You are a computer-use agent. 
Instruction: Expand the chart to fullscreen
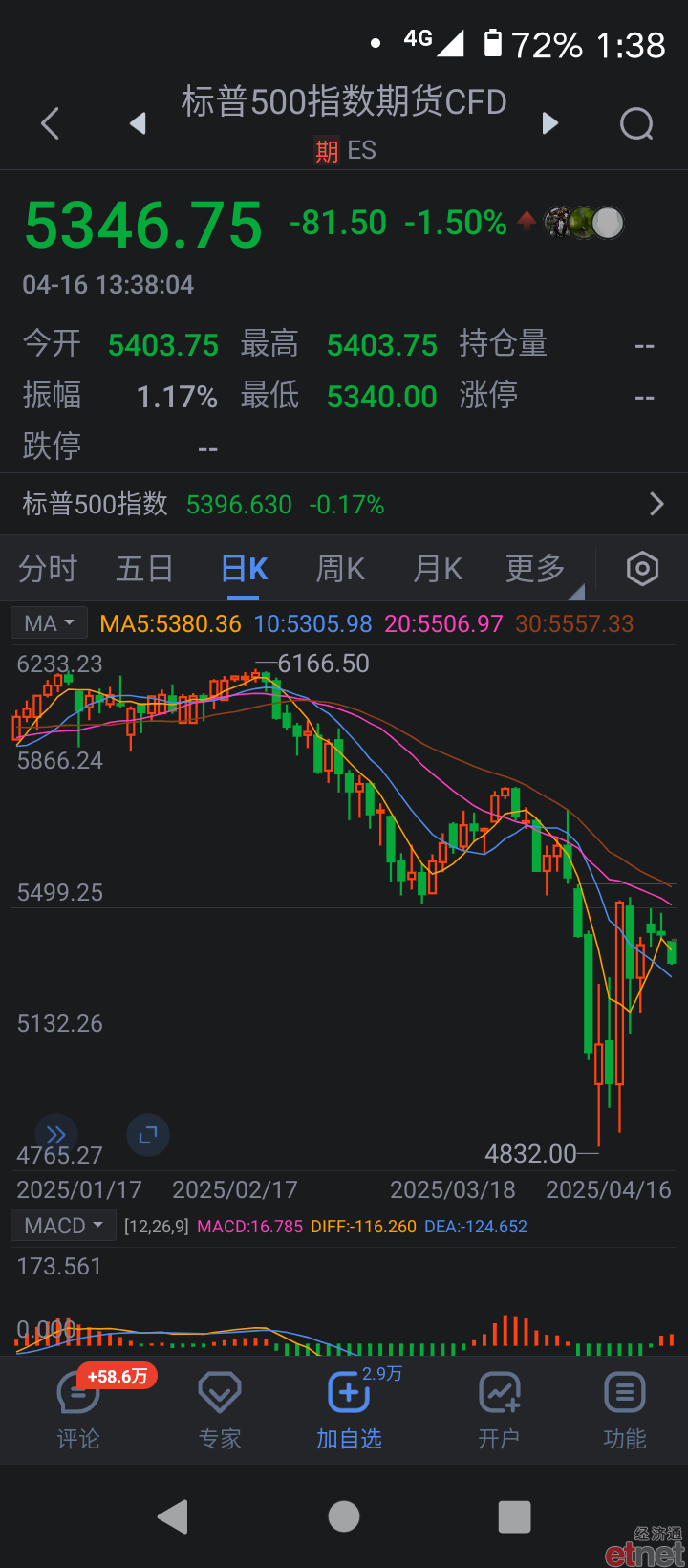148,1135
